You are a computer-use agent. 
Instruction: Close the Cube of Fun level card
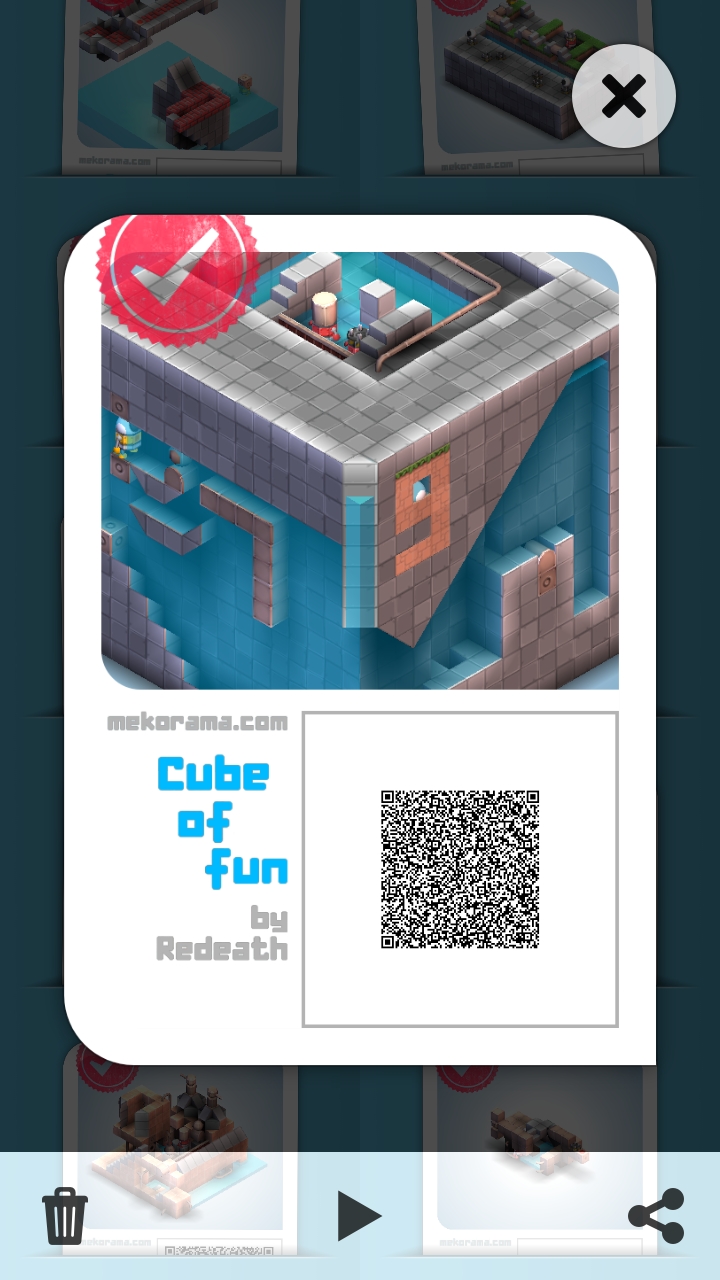[x=624, y=97]
